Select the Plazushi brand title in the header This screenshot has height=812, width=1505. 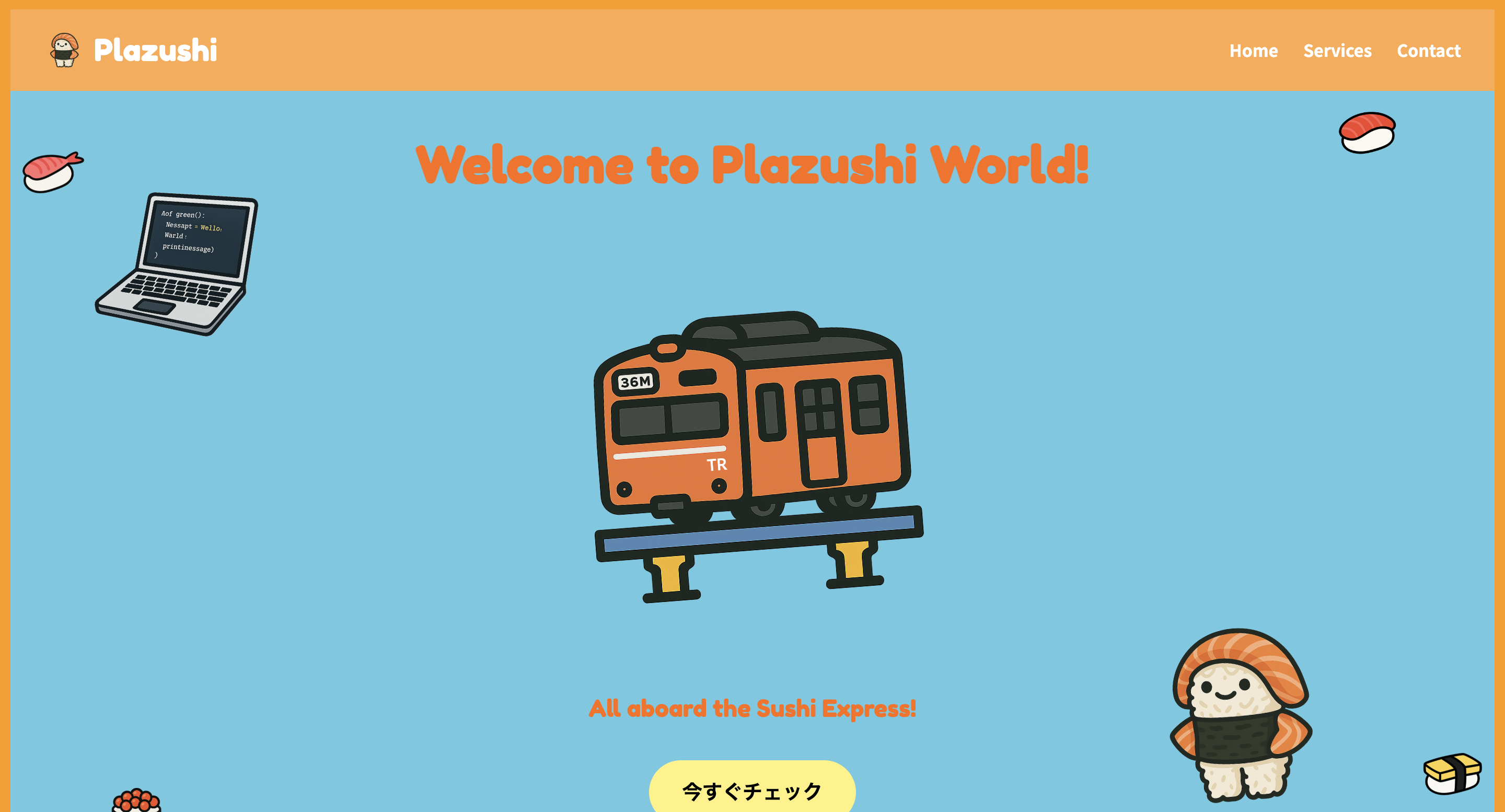(155, 50)
